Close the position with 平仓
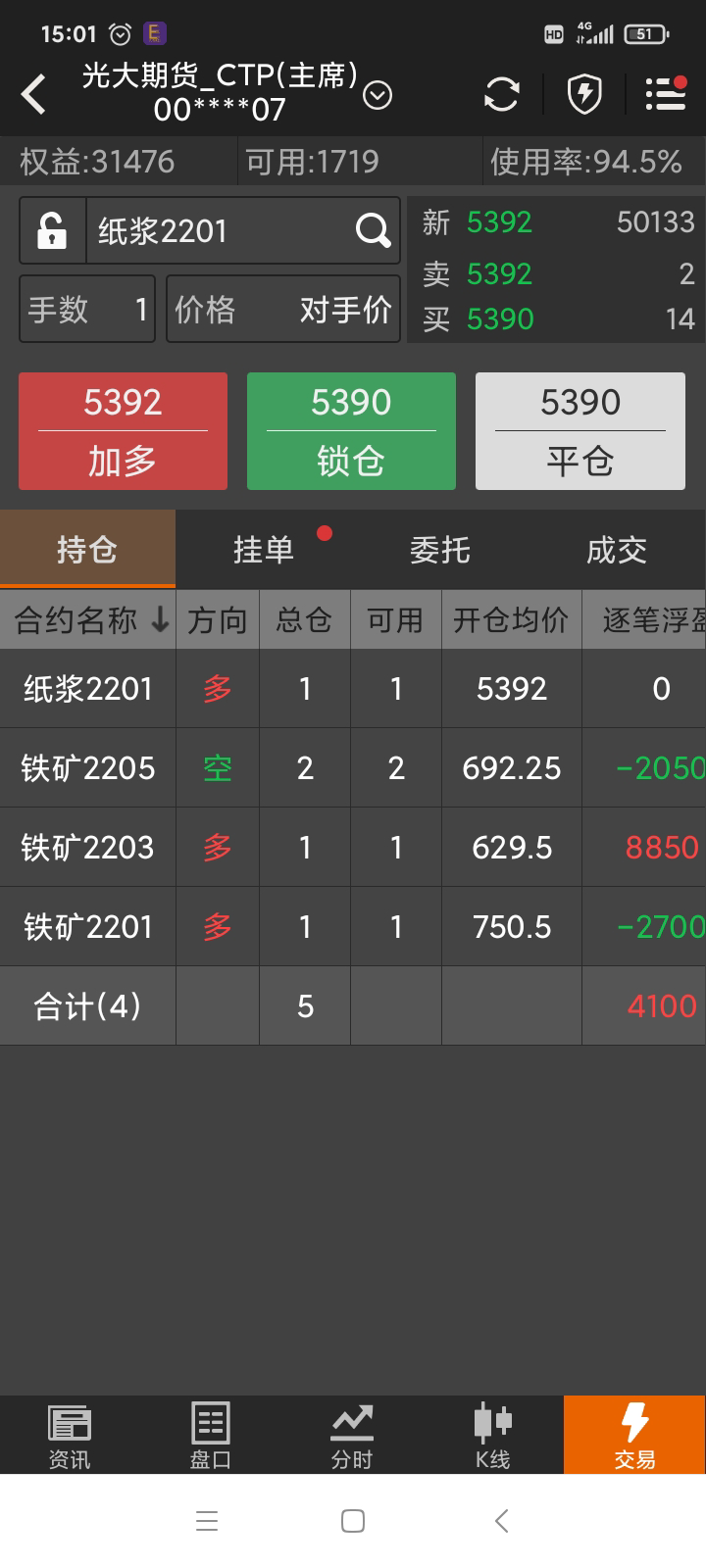This screenshot has width=706, height=1568. click(x=580, y=431)
